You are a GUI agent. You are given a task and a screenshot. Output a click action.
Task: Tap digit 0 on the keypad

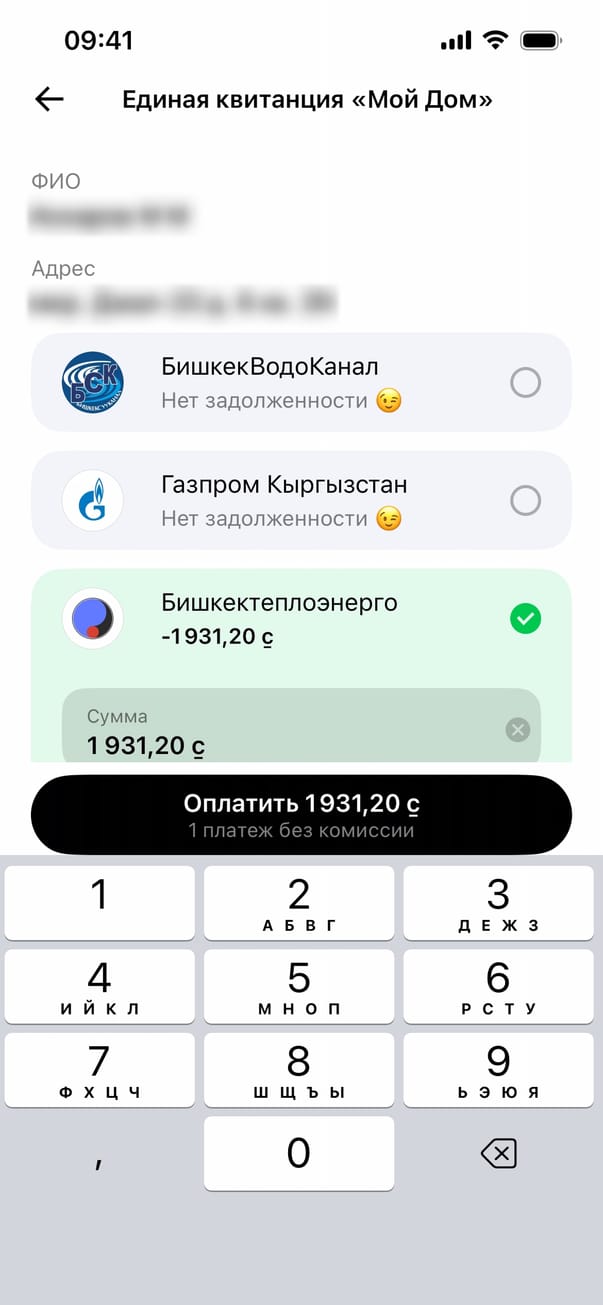(x=299, y=1153)
